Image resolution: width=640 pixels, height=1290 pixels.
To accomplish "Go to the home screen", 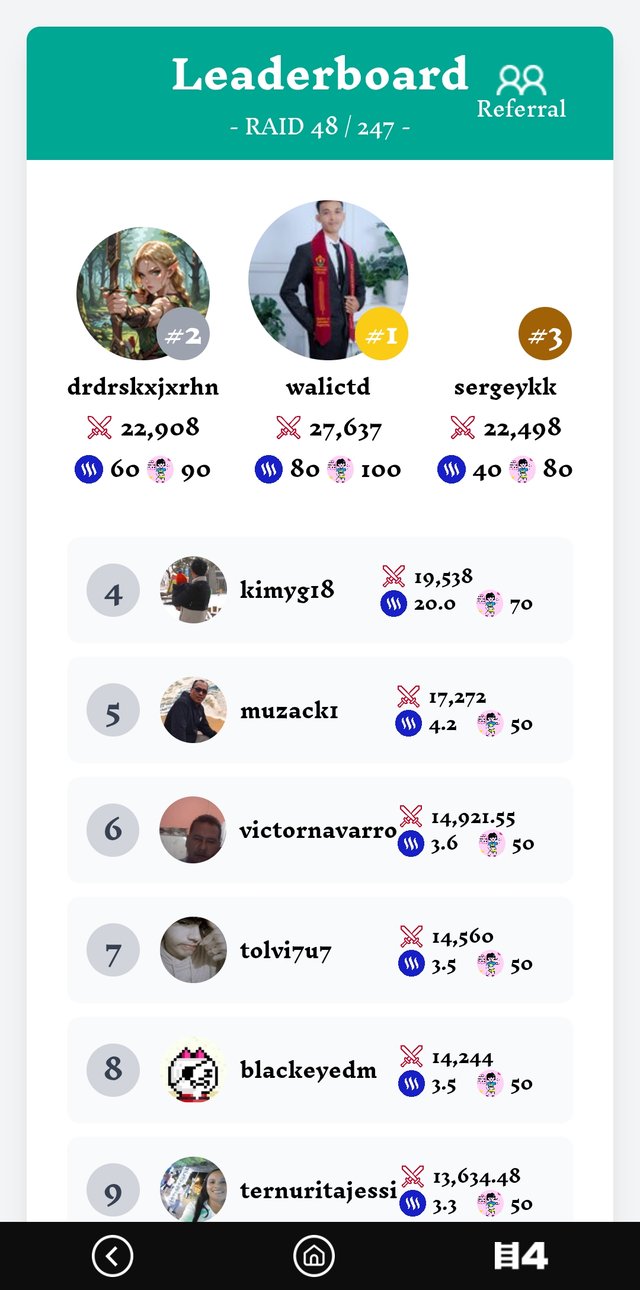I will [314, 1256].
